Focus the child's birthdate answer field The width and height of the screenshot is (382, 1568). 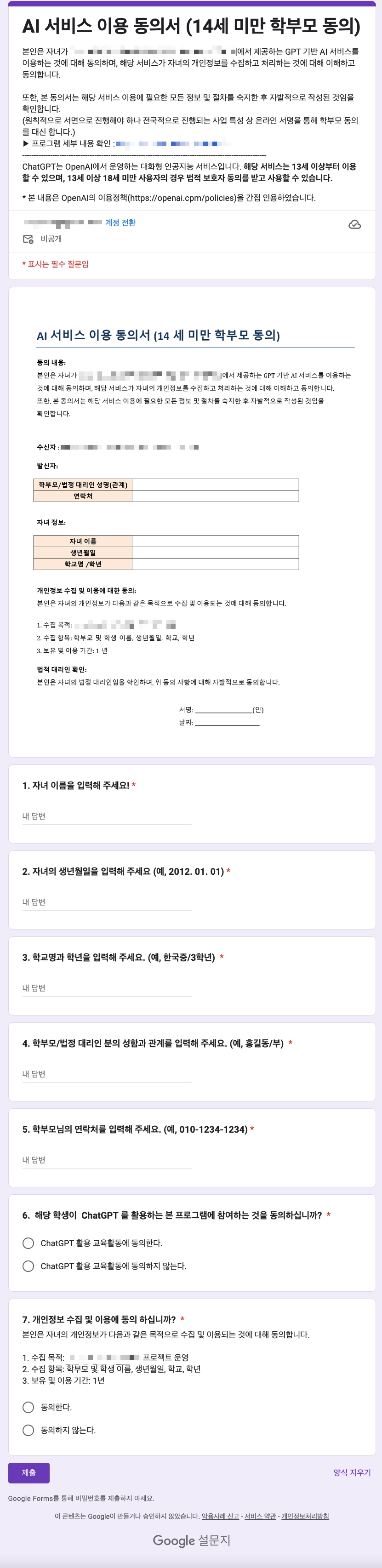tap(107, 902)
